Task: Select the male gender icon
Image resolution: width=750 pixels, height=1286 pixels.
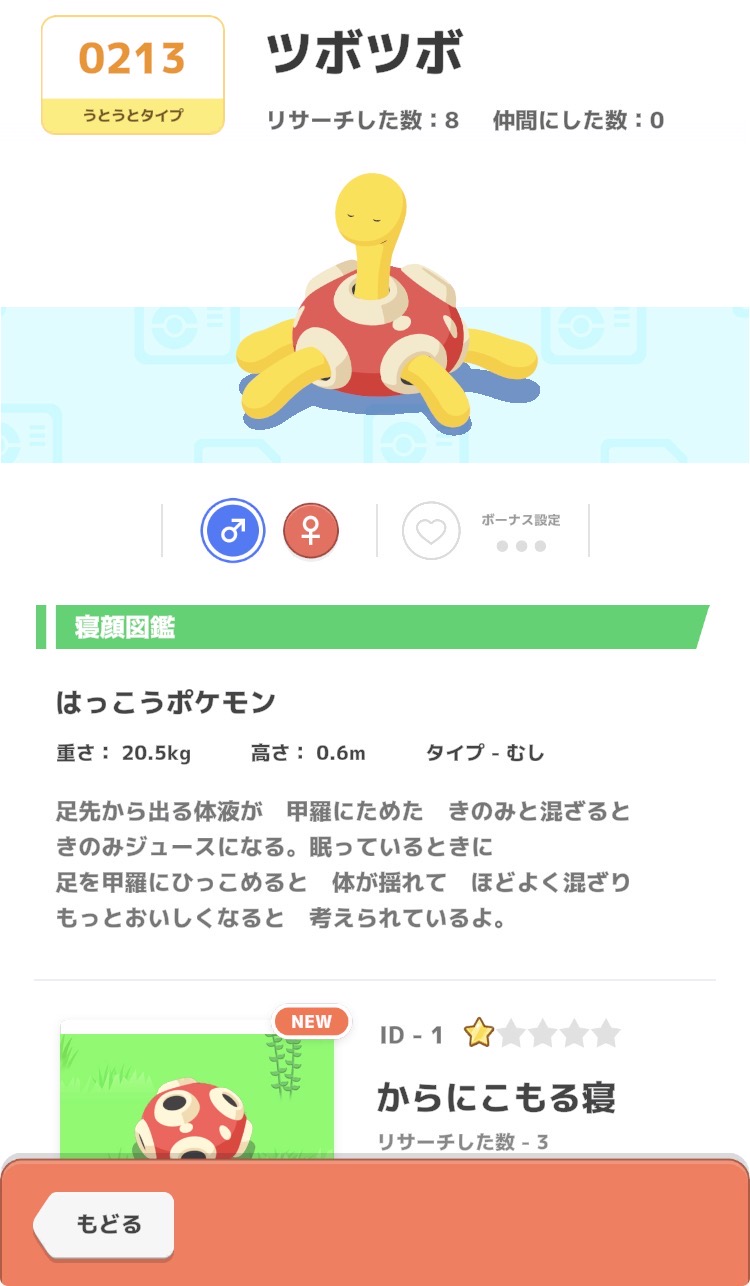Action: pos(232,530)
